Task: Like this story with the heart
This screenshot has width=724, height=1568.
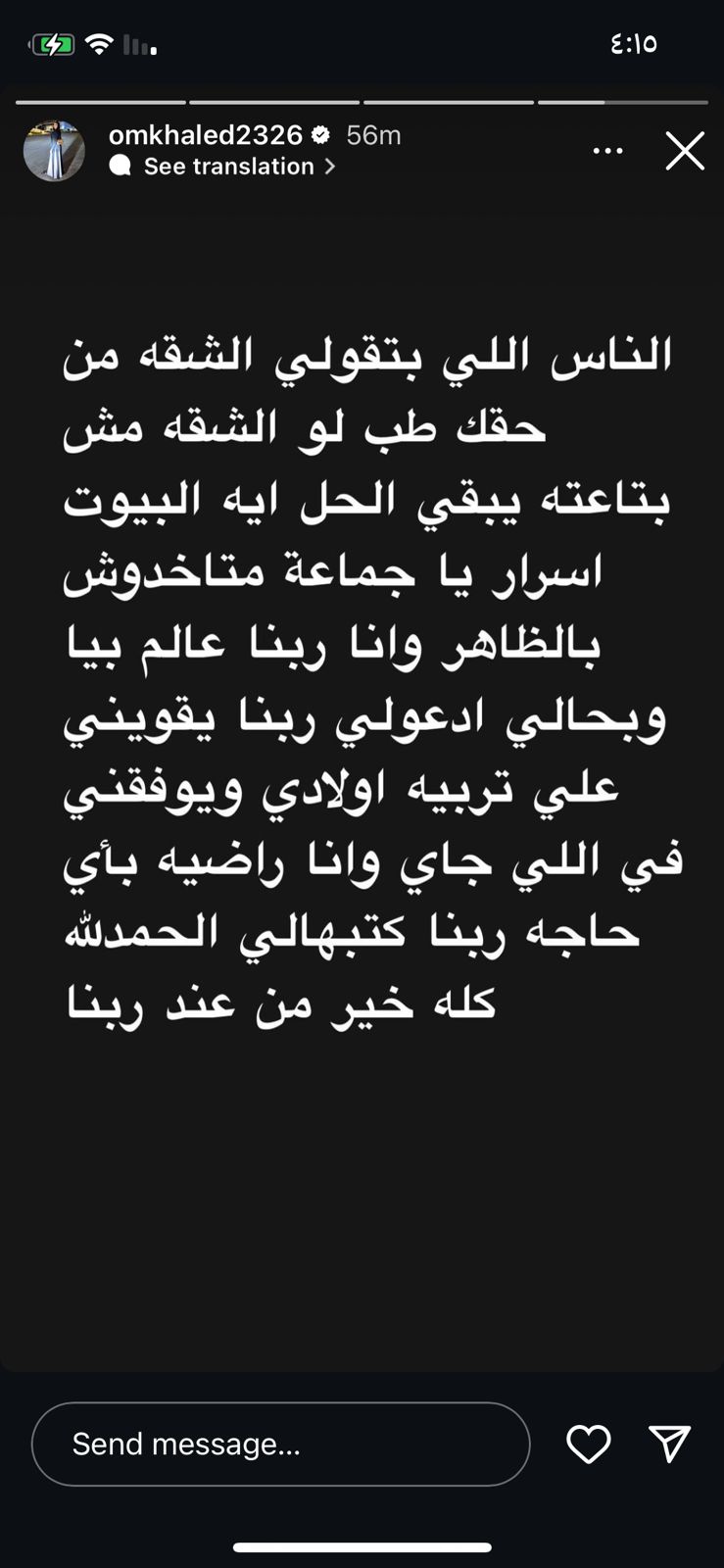Action: coord(588,1444)
